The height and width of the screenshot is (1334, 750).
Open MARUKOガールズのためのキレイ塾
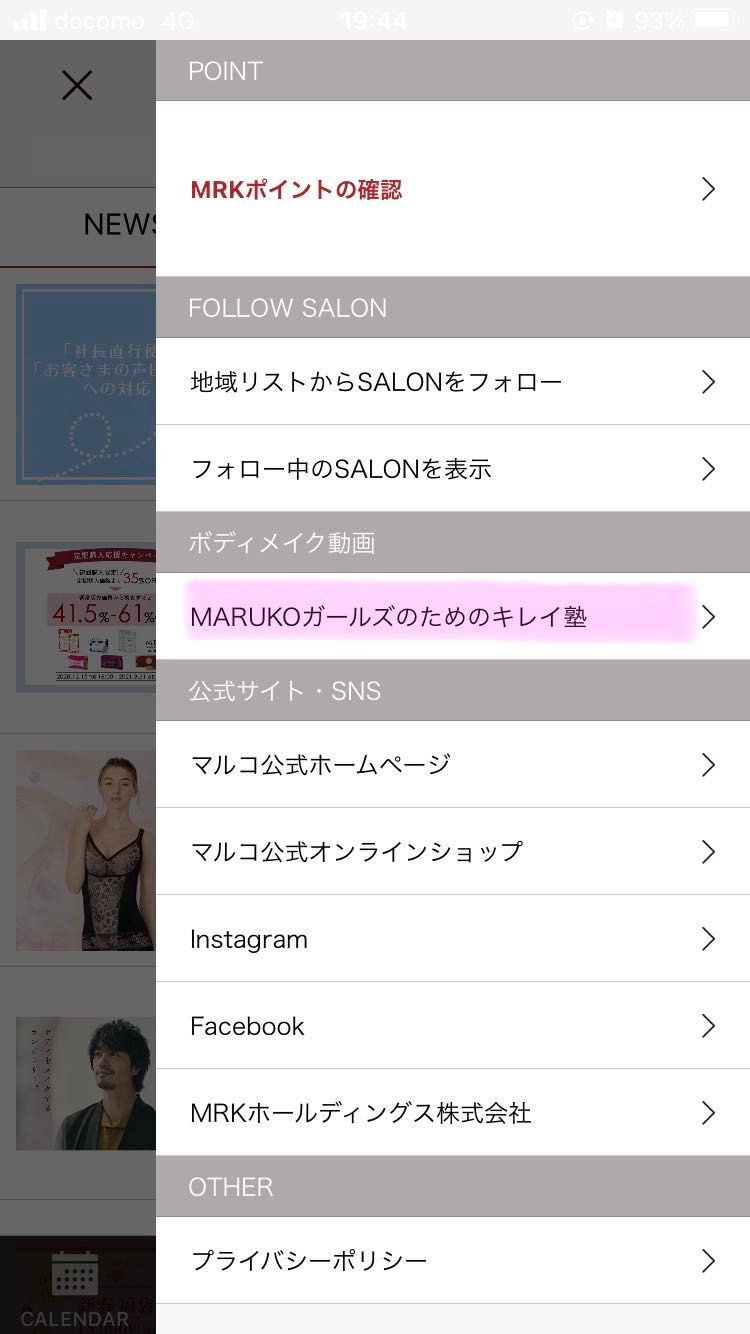pyautogui.click(x=452, y=616)
